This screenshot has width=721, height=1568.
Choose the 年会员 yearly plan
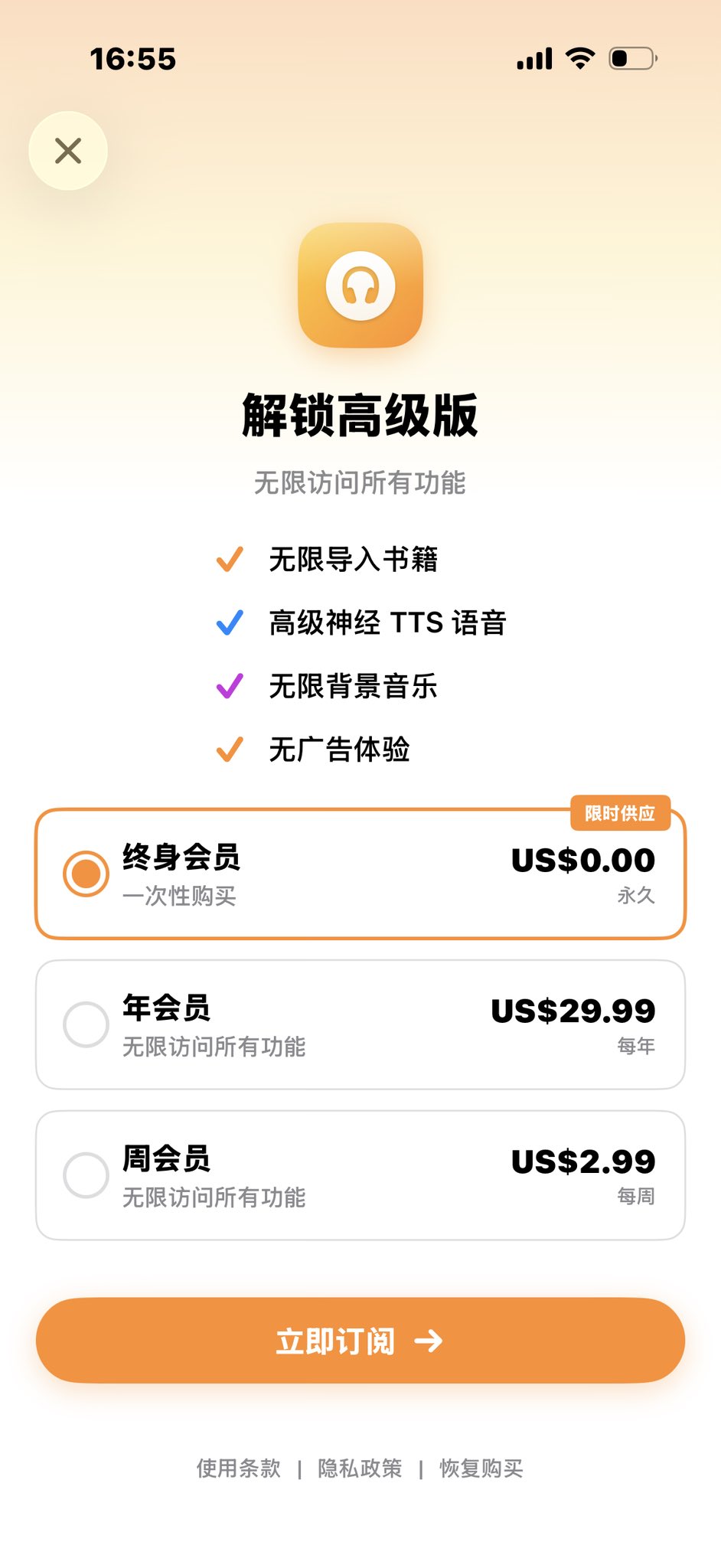click(360, 1024)
